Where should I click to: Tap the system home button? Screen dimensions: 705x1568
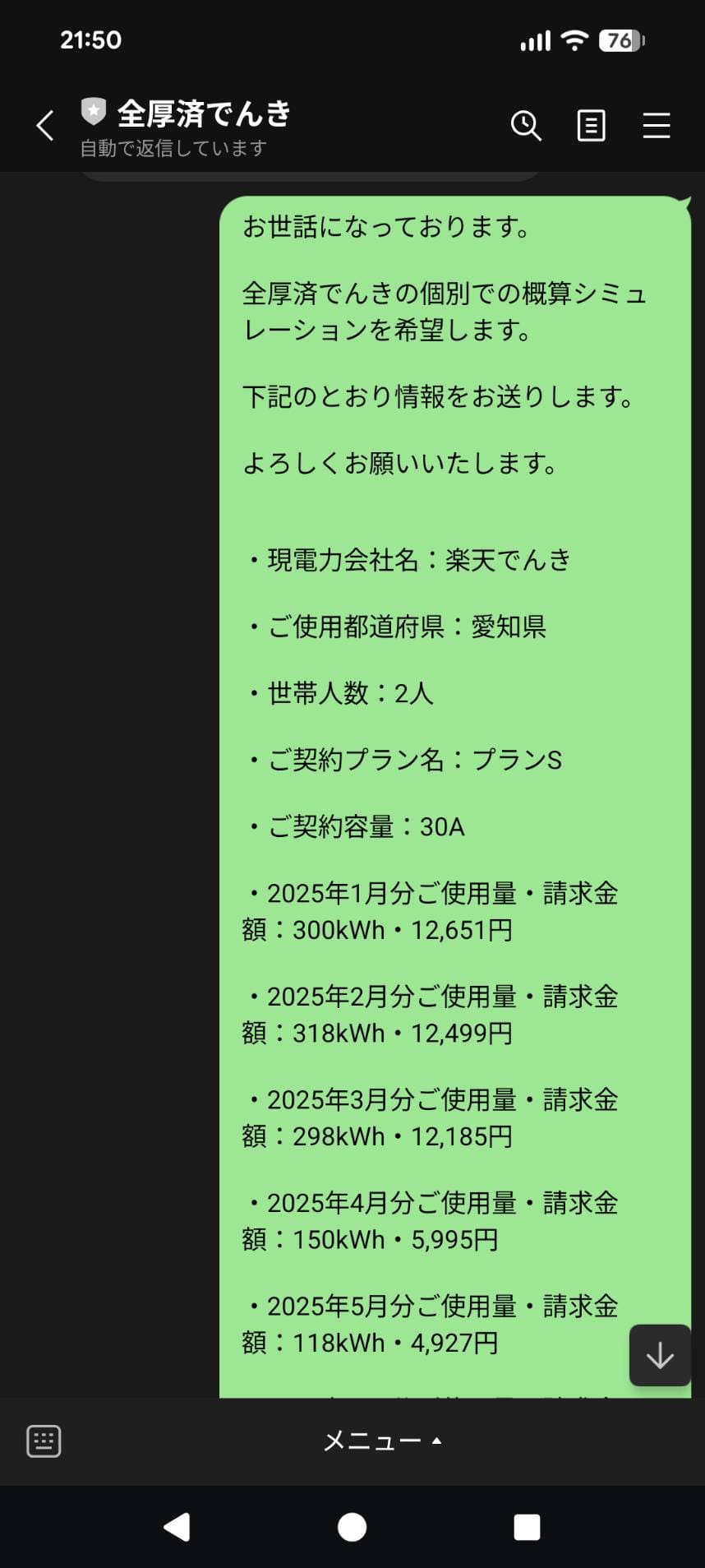click(x=352, y=1527)
